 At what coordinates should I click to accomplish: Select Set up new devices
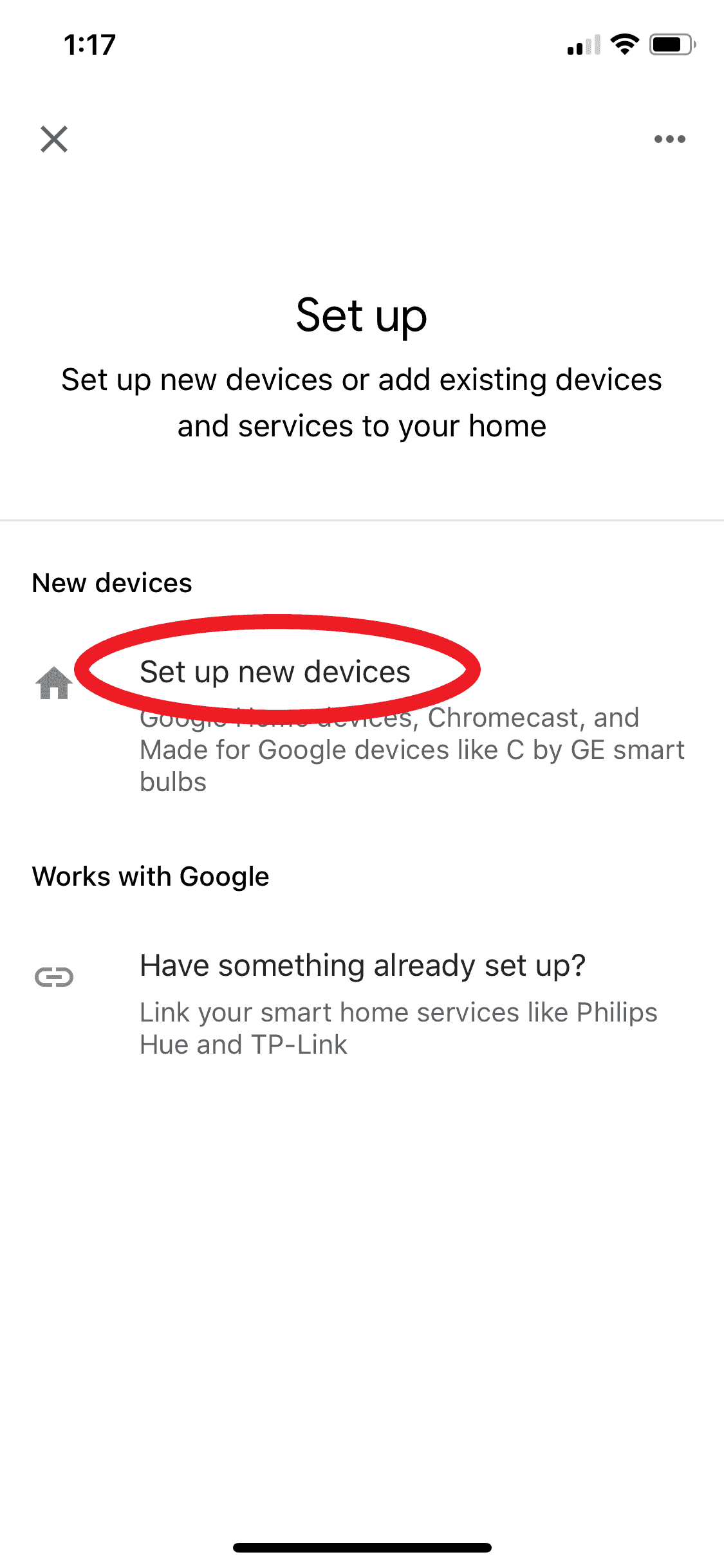coord(362,725)
